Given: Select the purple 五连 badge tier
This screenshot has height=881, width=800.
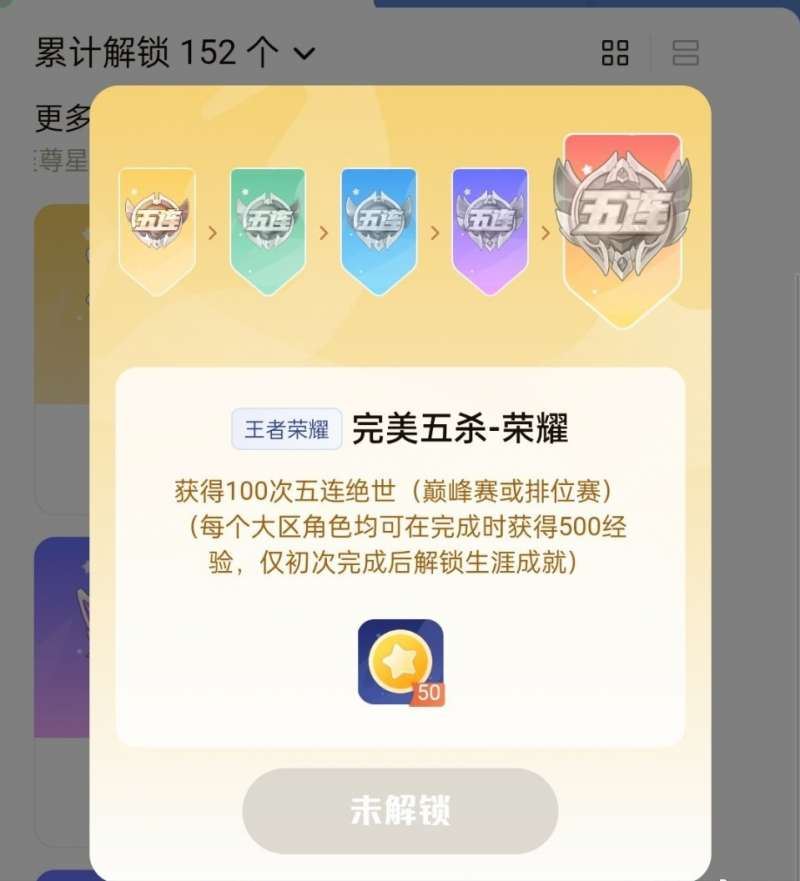Looking at the screenshot, I should point(489,227).
